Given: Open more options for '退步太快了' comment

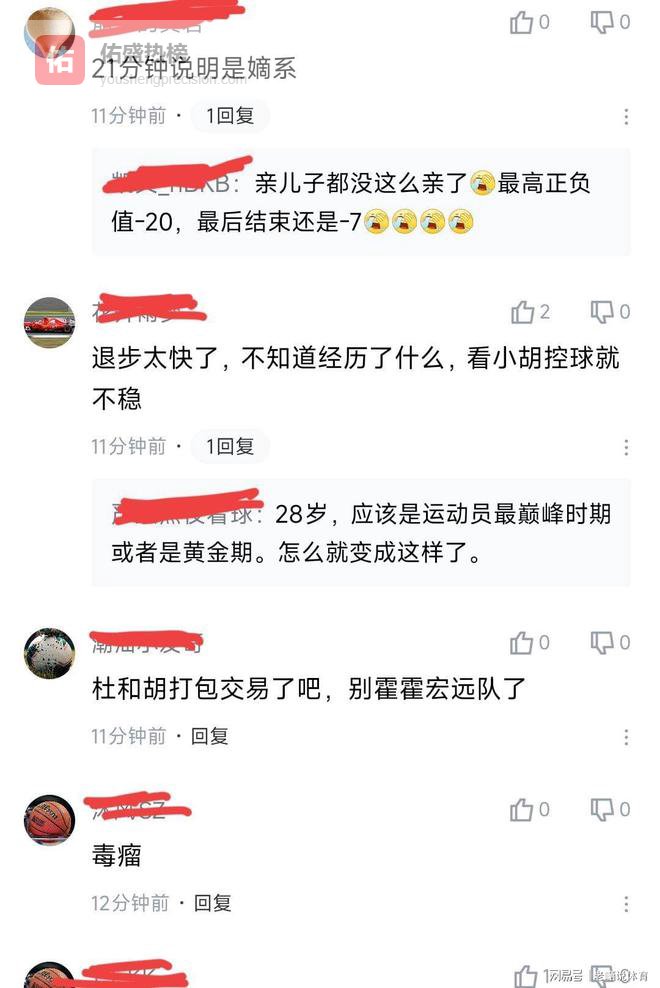Looking at the screenshot, I should (627, 447).
